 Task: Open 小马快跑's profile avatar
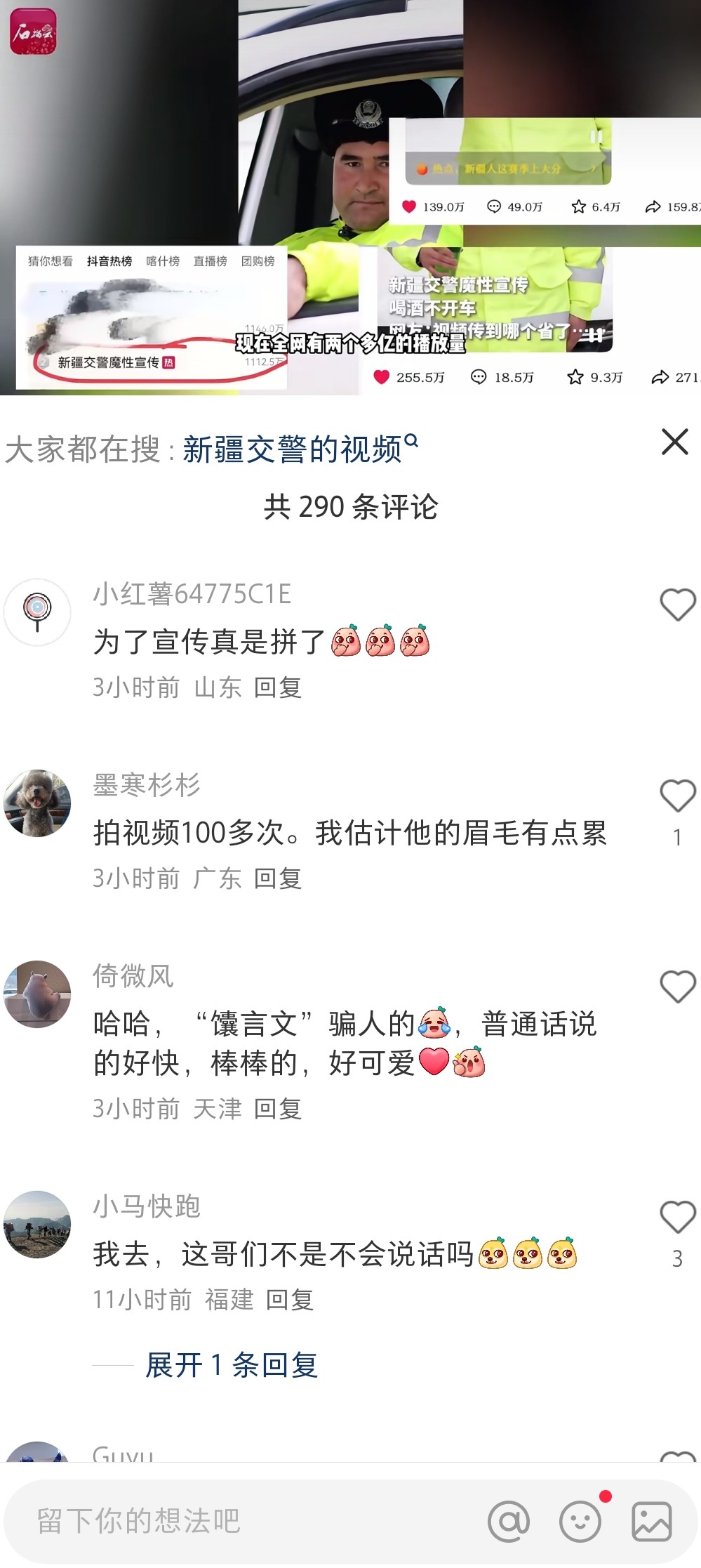click(37, 1225)
